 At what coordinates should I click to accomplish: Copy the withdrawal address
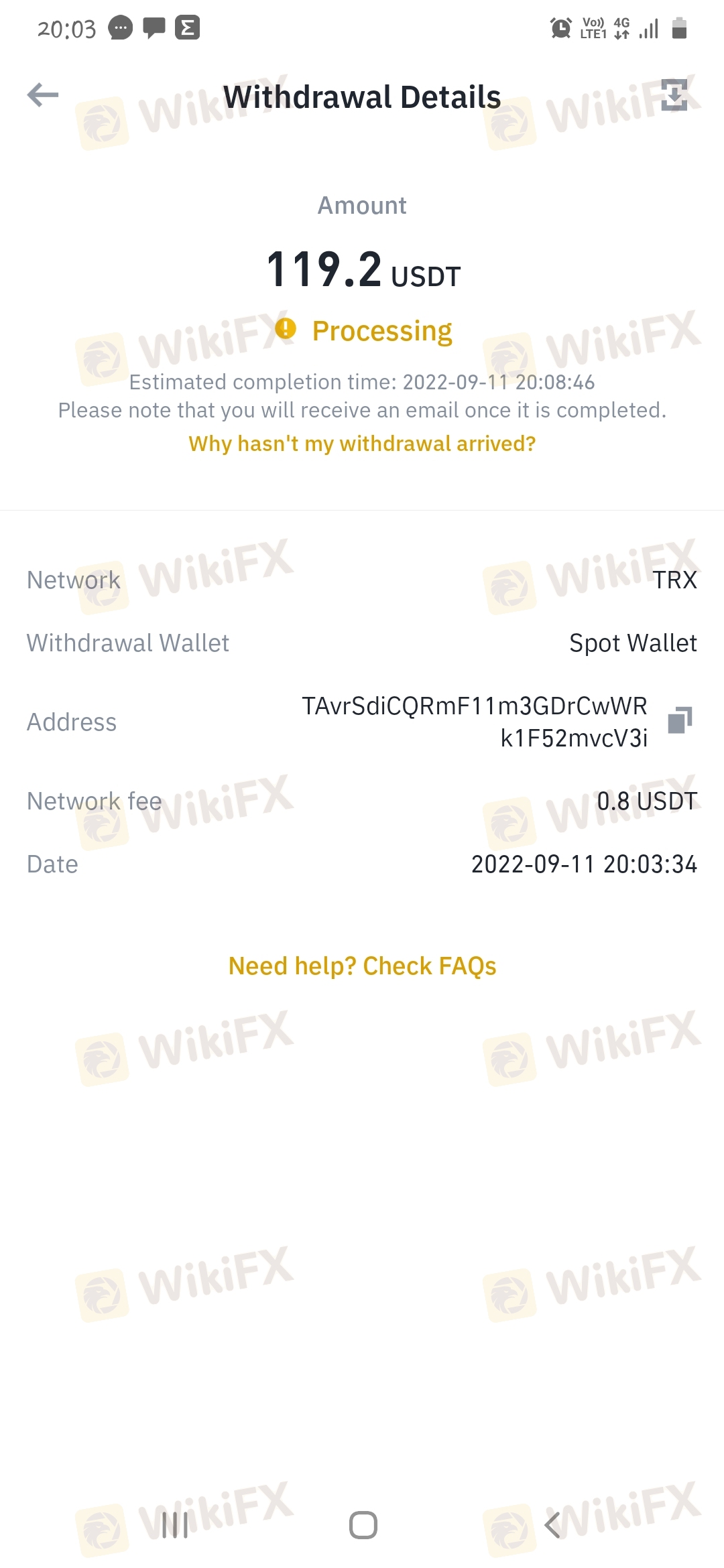click(x=680, y=720)
